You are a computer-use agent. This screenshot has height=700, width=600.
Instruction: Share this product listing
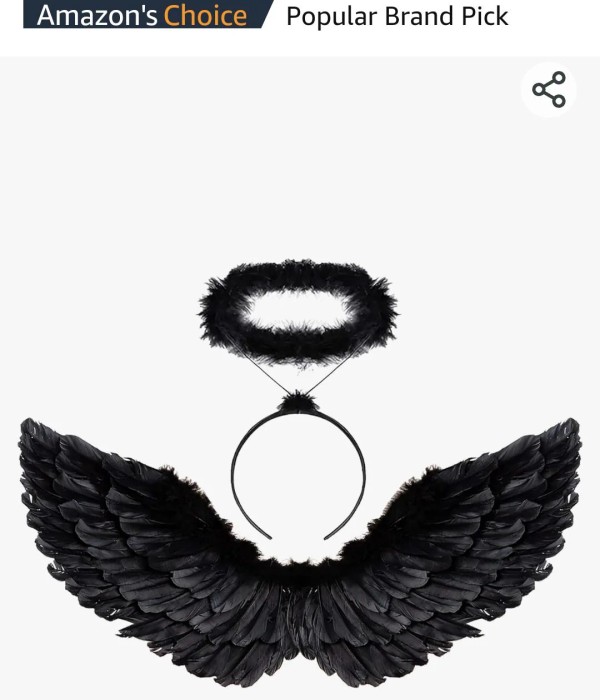coord(549,90)
